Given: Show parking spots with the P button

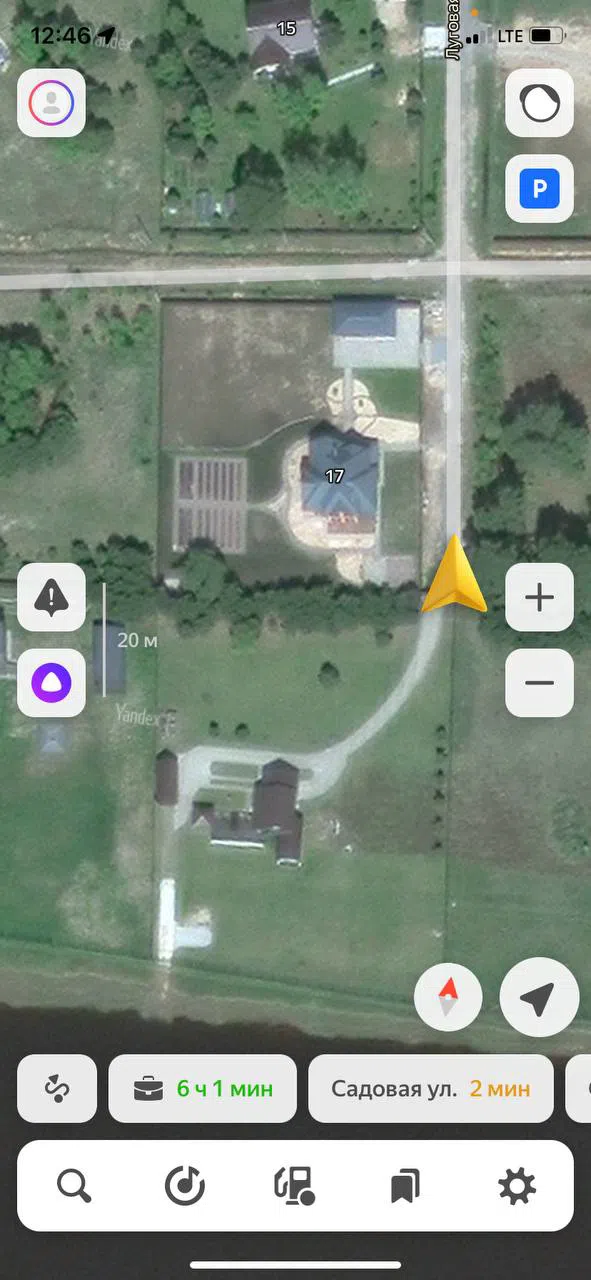Looking at the screenshot, I should [x=539, y=188].
